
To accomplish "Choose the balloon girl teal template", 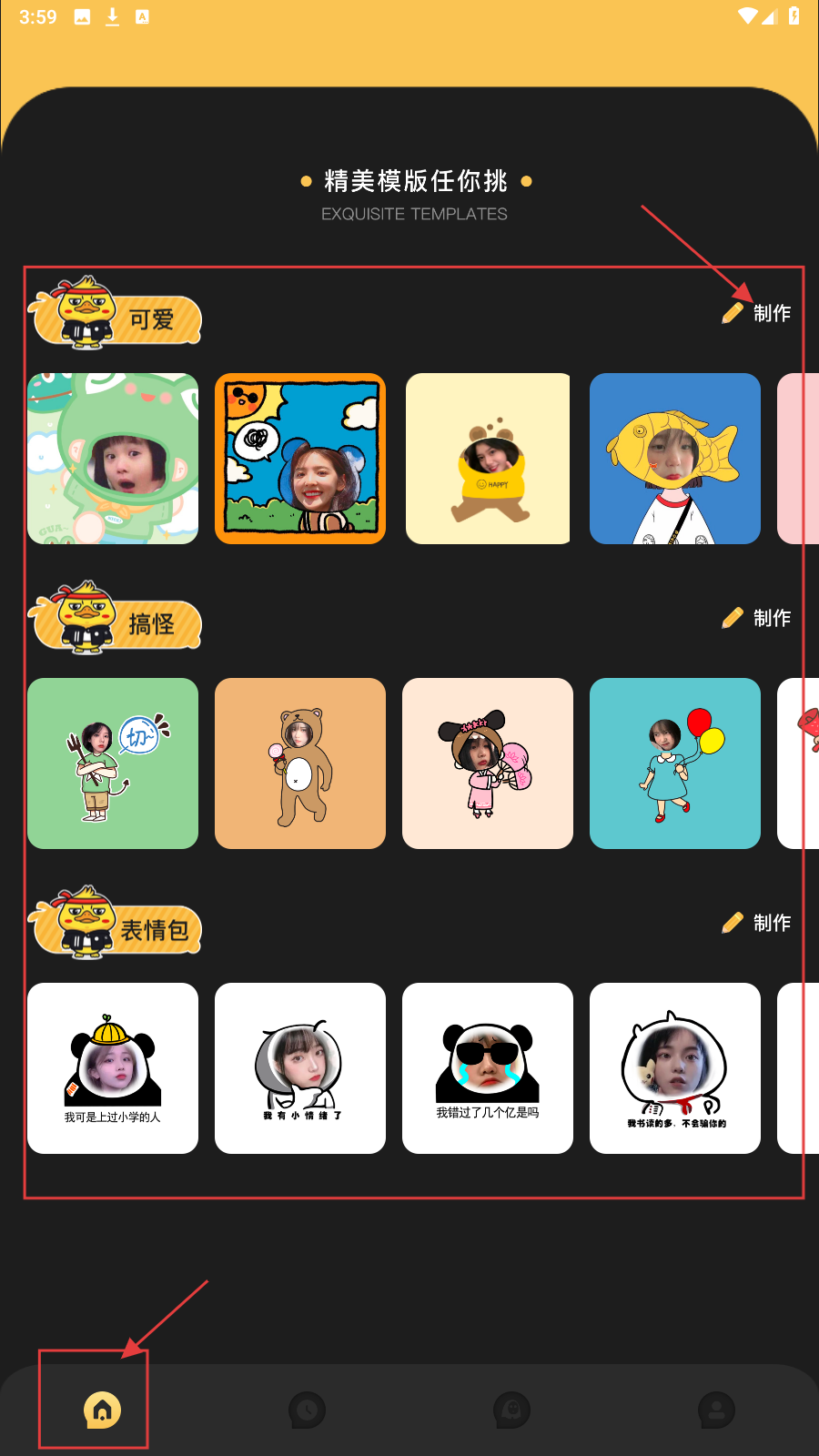I will click(675, 763).
